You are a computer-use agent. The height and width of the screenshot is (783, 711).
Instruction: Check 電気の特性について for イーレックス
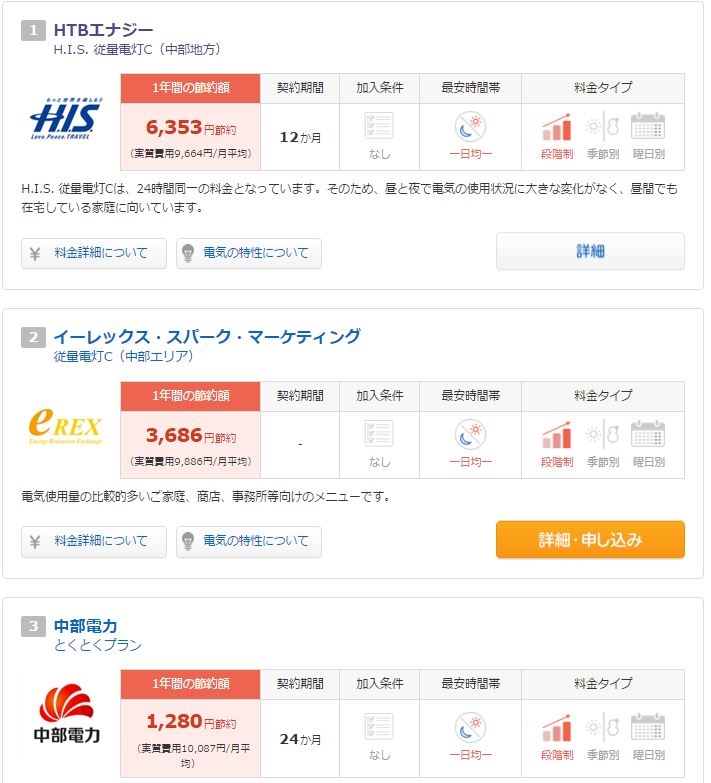(x=249, y=541)
